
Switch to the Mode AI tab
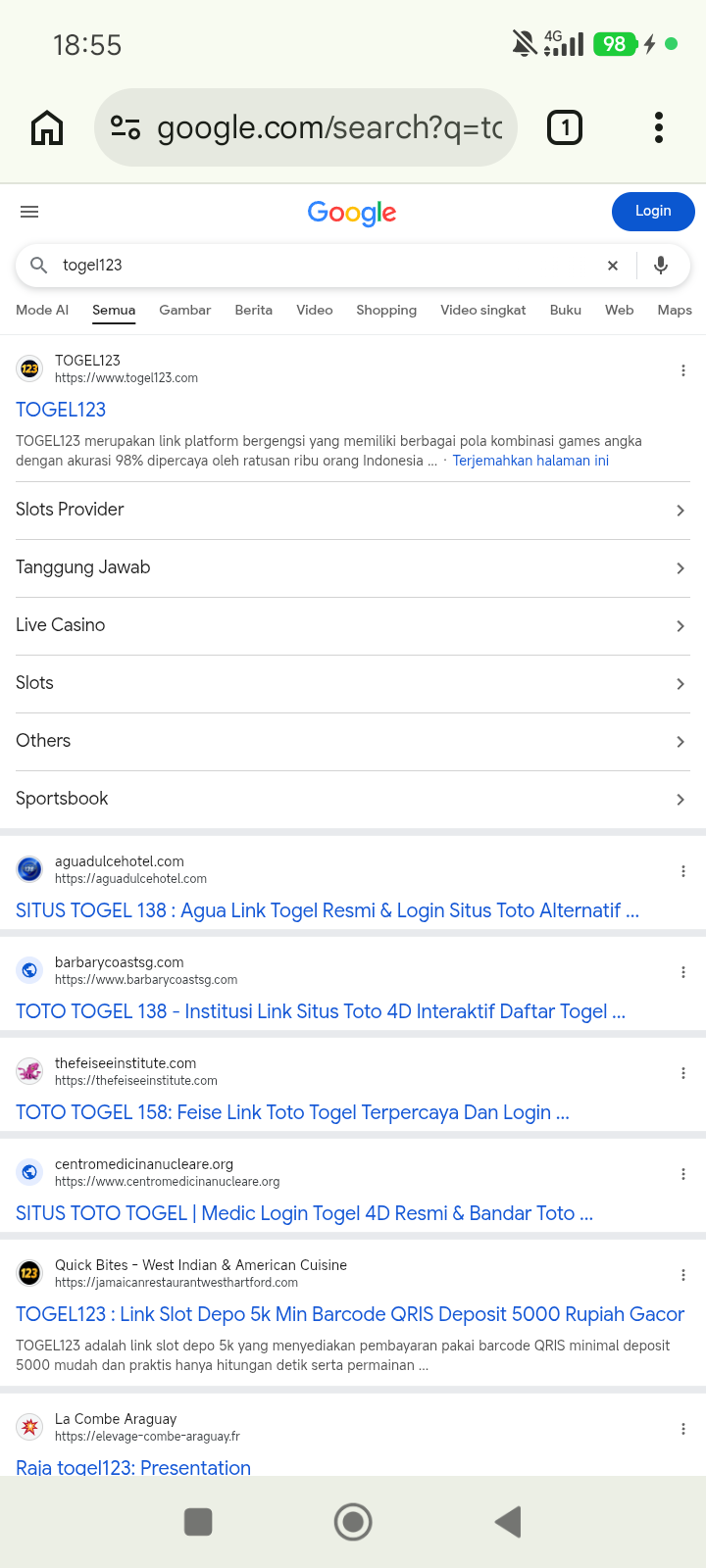coord(42,310)
